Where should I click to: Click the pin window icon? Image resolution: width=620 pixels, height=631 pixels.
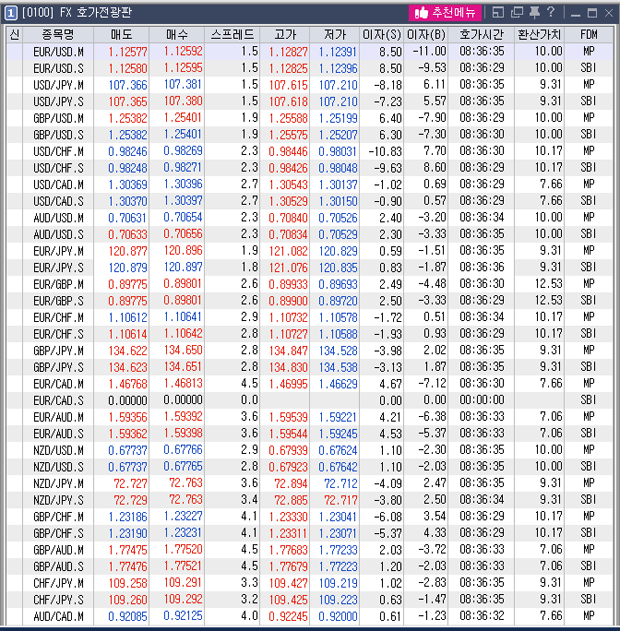click(534, 13)
